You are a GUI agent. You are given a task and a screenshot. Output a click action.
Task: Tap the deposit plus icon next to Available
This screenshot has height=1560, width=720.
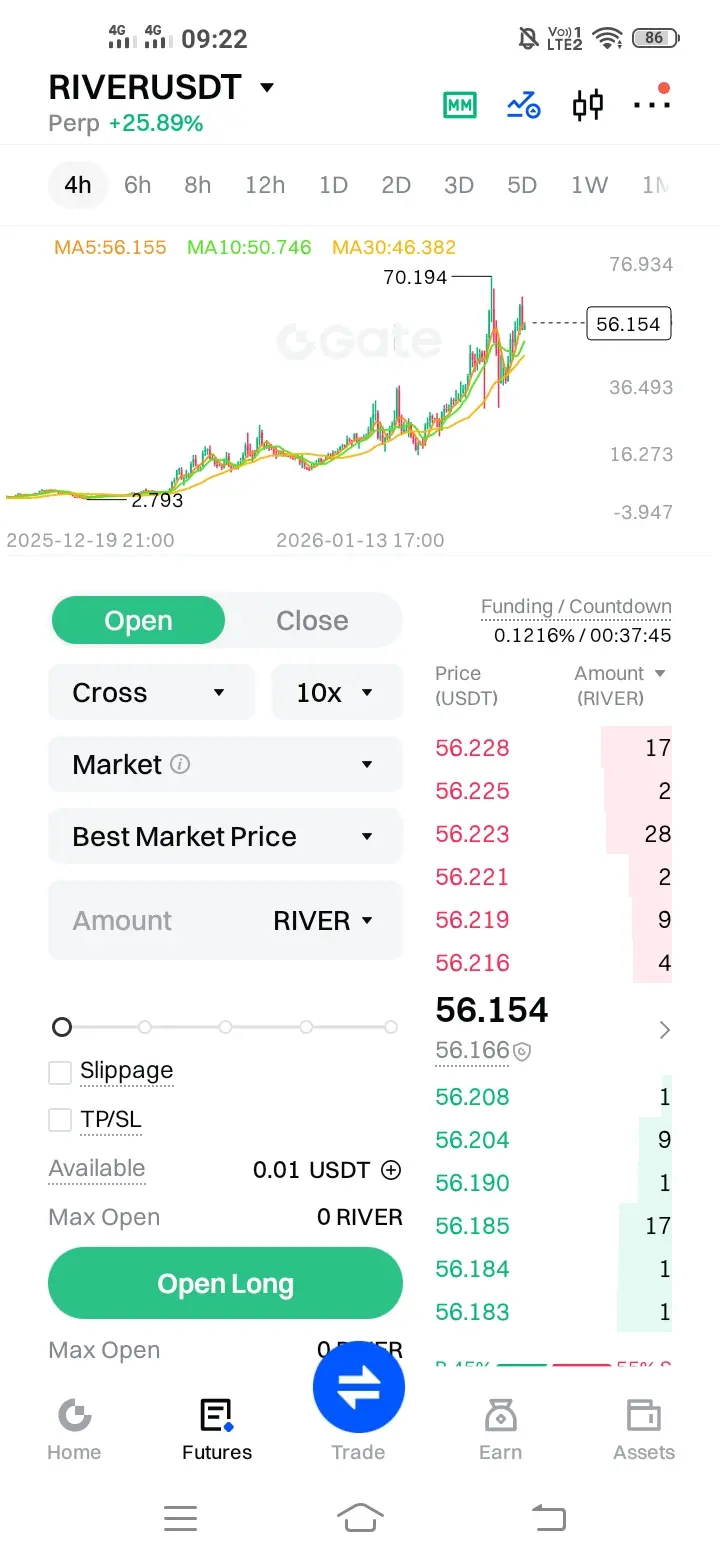pyautogui.click(x=390, y=1169)
